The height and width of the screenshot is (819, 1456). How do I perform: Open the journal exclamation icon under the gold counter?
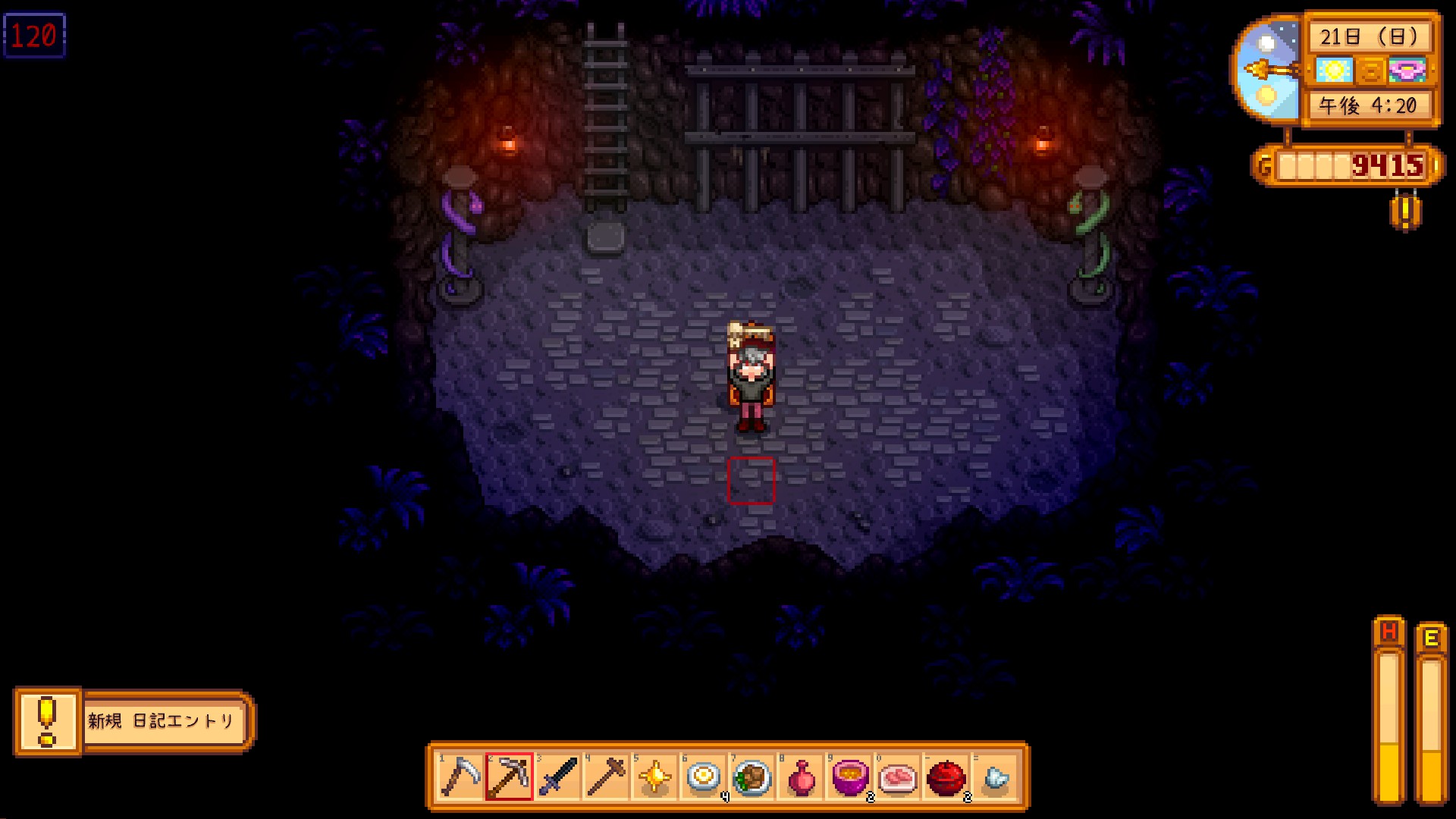1404,212
